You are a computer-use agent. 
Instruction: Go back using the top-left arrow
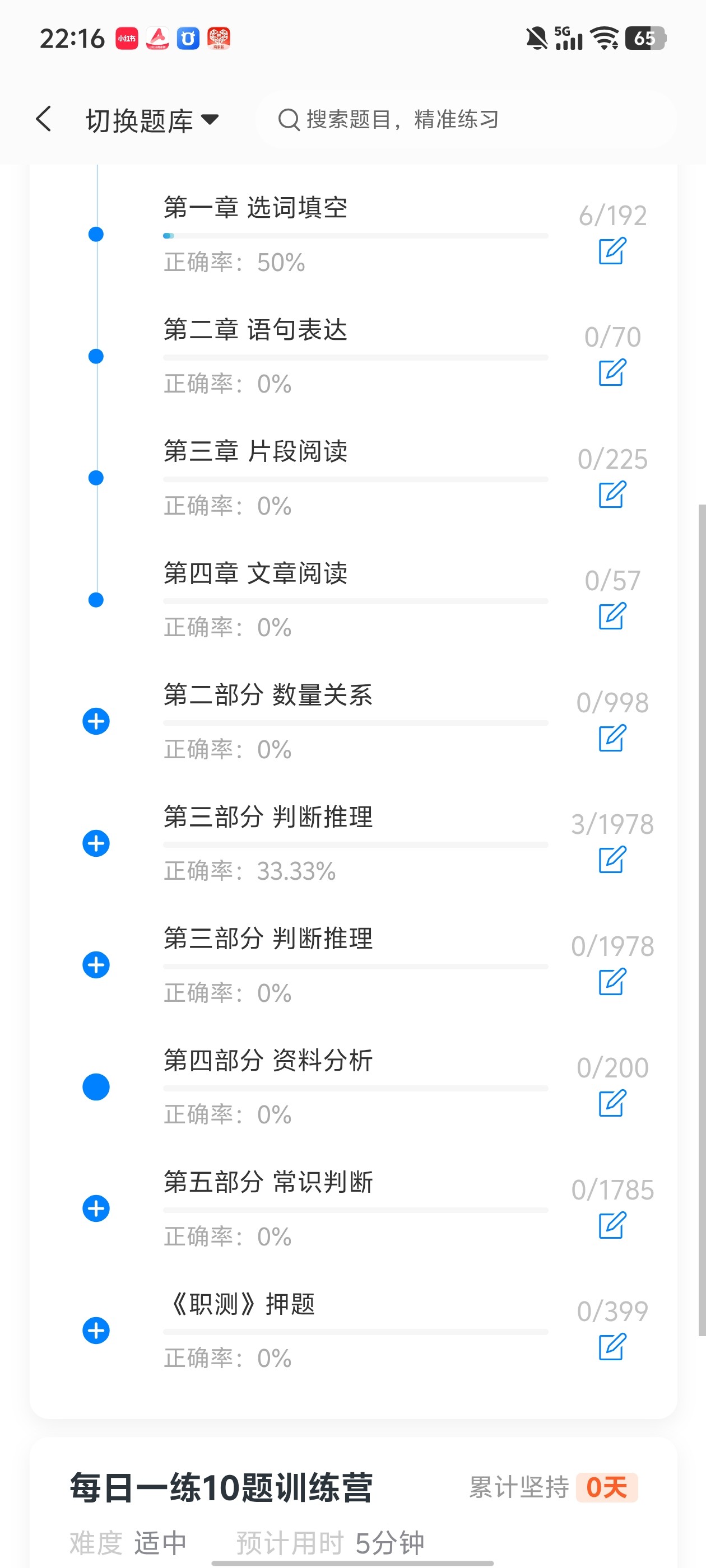pos(44,119)
